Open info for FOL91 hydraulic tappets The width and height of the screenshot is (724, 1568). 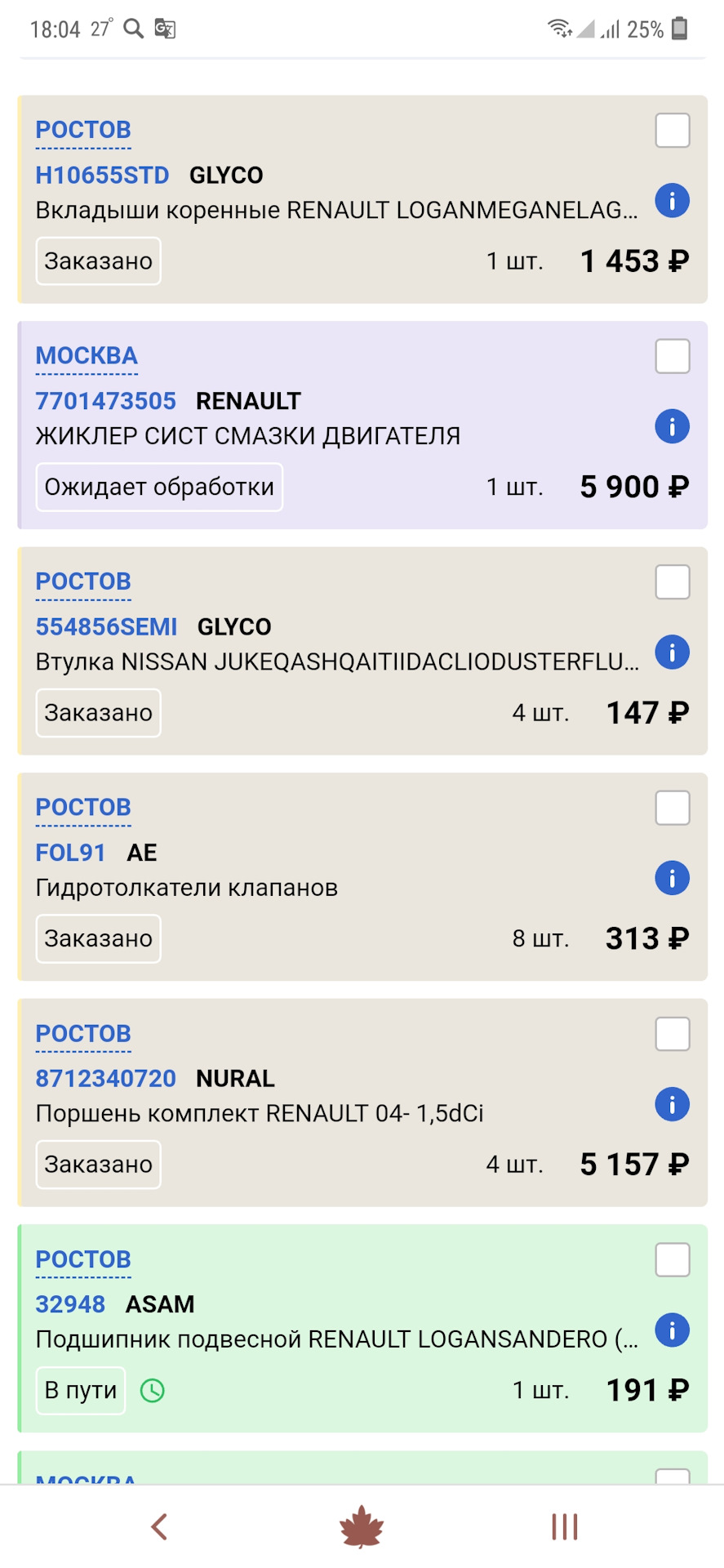click(x=672, y=879)
